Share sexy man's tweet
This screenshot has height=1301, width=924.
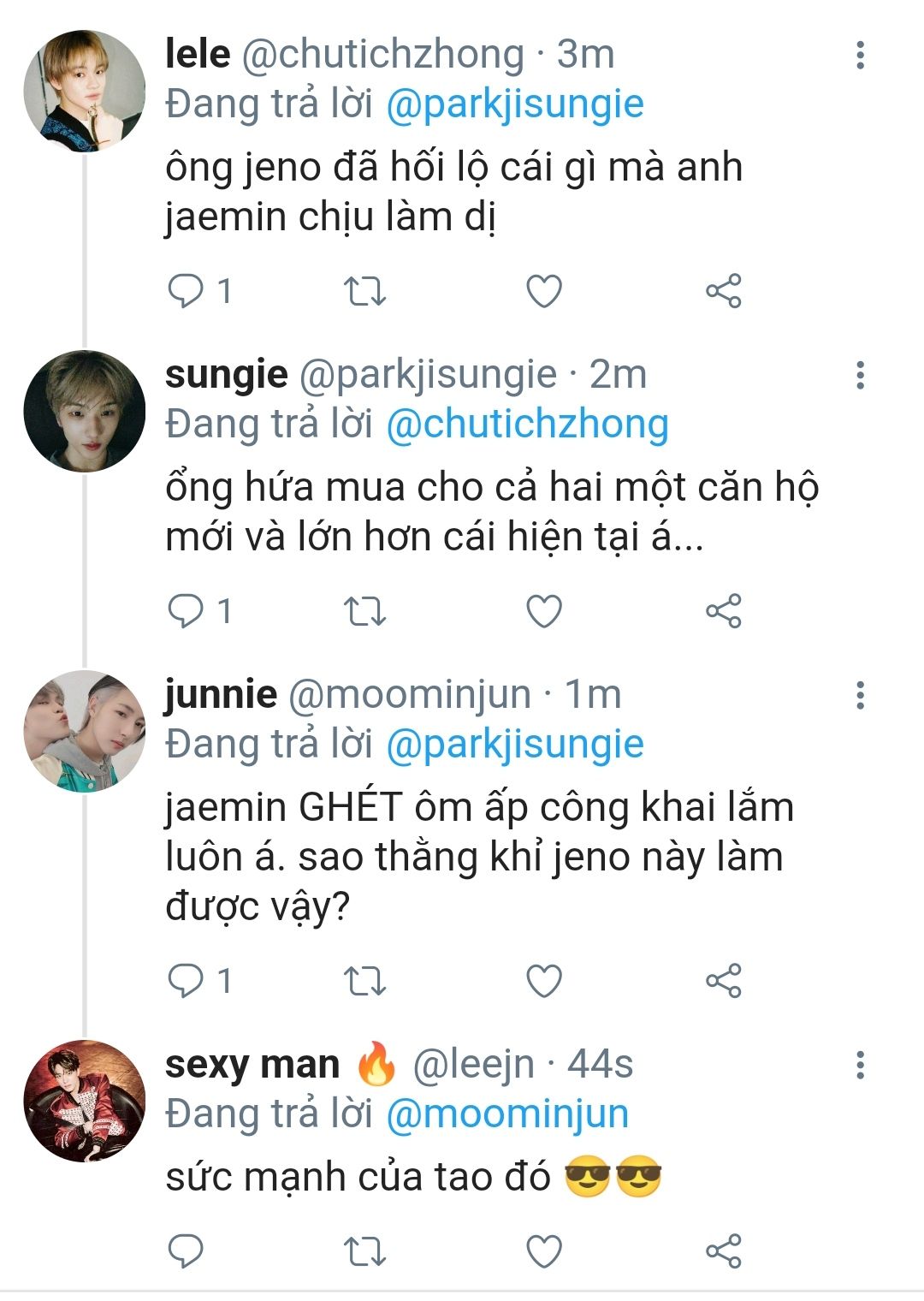pyautogui.click(x=723, y=1251)
